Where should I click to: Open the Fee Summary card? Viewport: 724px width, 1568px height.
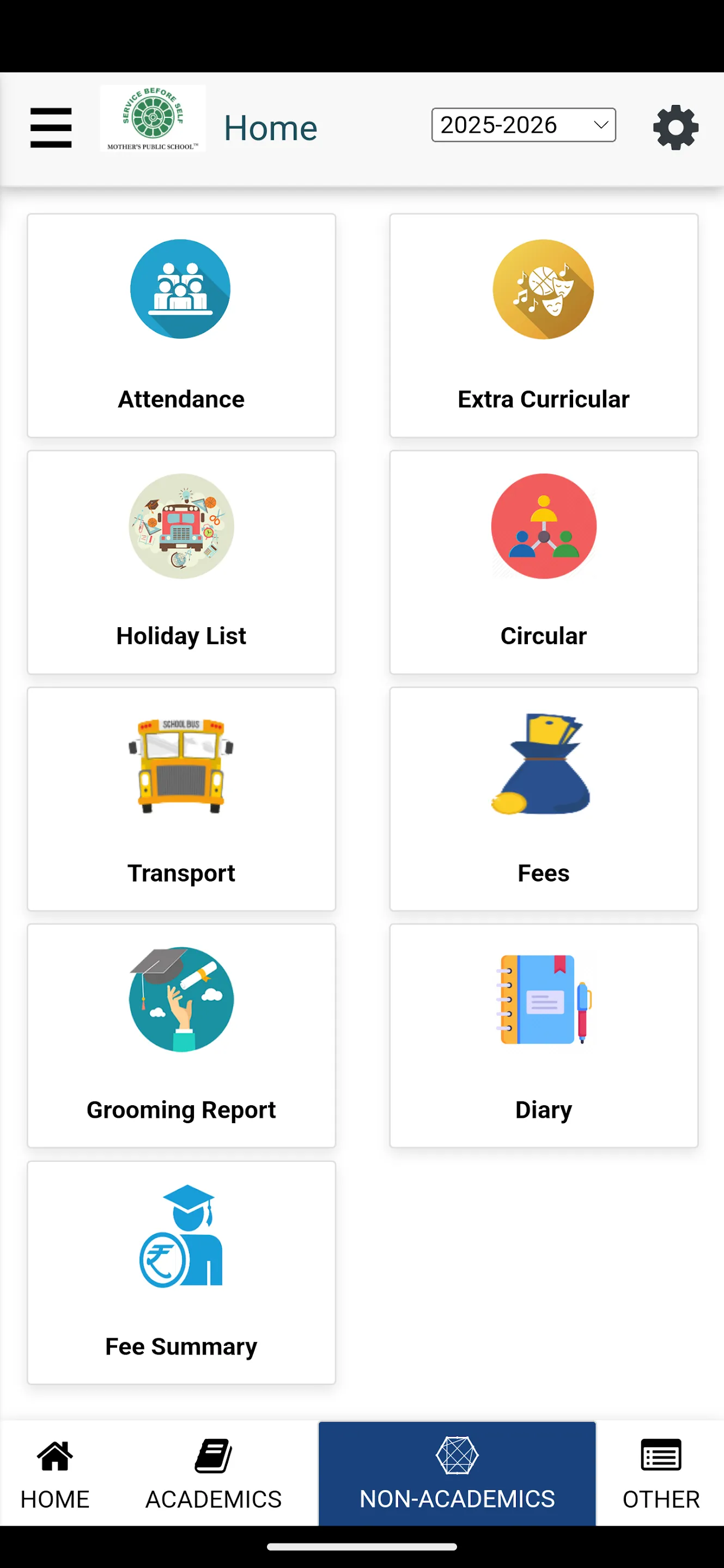pyautogui.click(x=181, y=1273)
